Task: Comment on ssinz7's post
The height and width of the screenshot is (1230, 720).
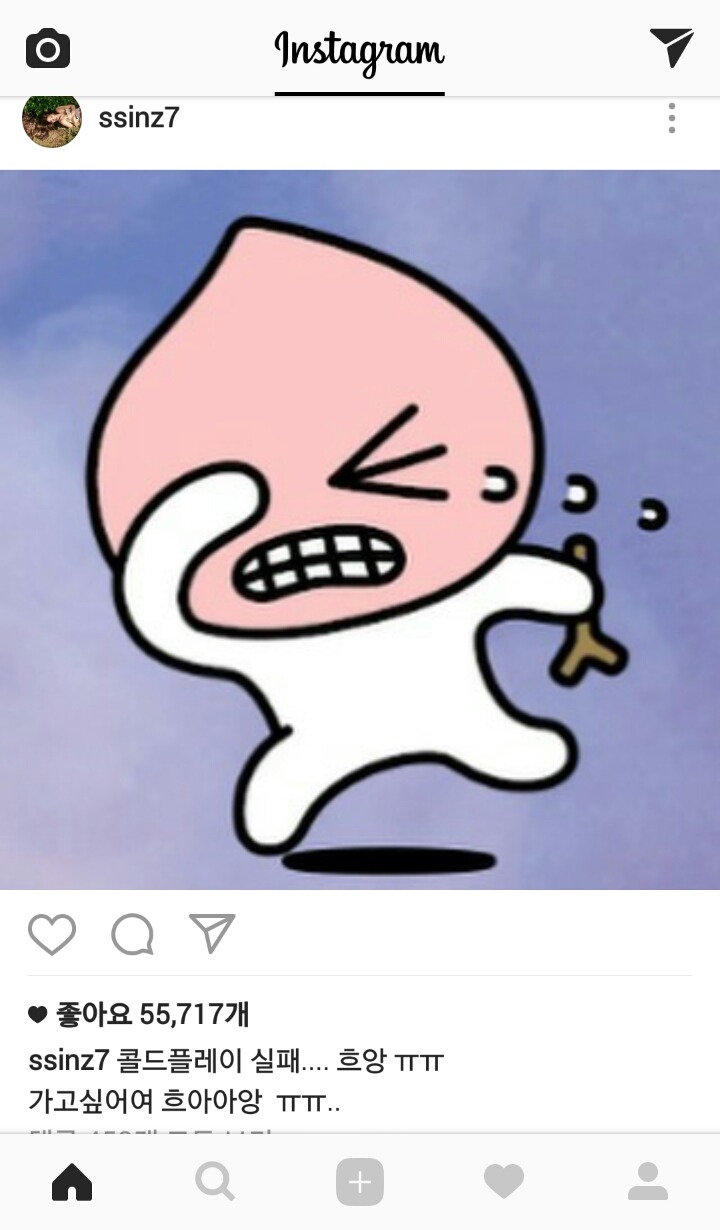Action: (132, 935)
